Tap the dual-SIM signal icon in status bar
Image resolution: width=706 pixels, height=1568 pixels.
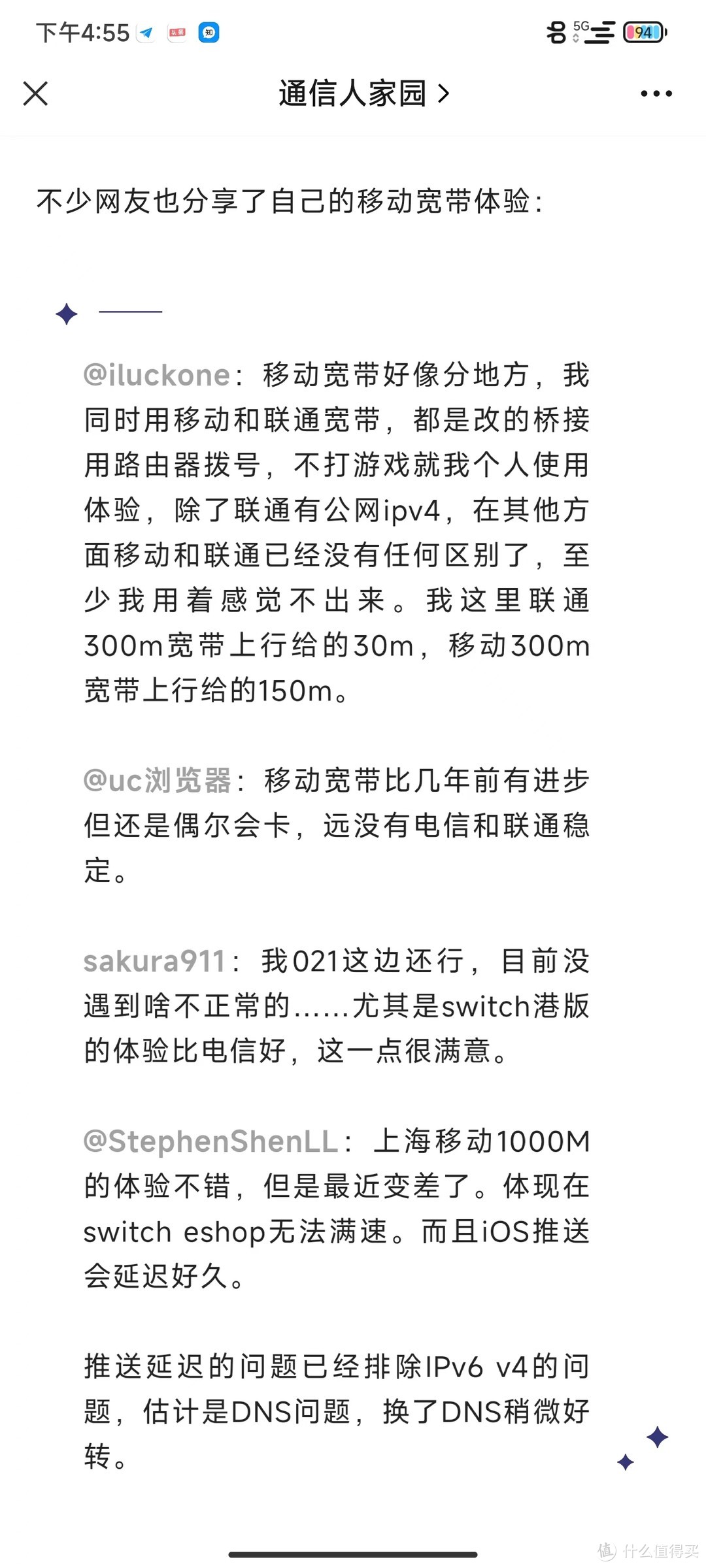click(557, 31)
